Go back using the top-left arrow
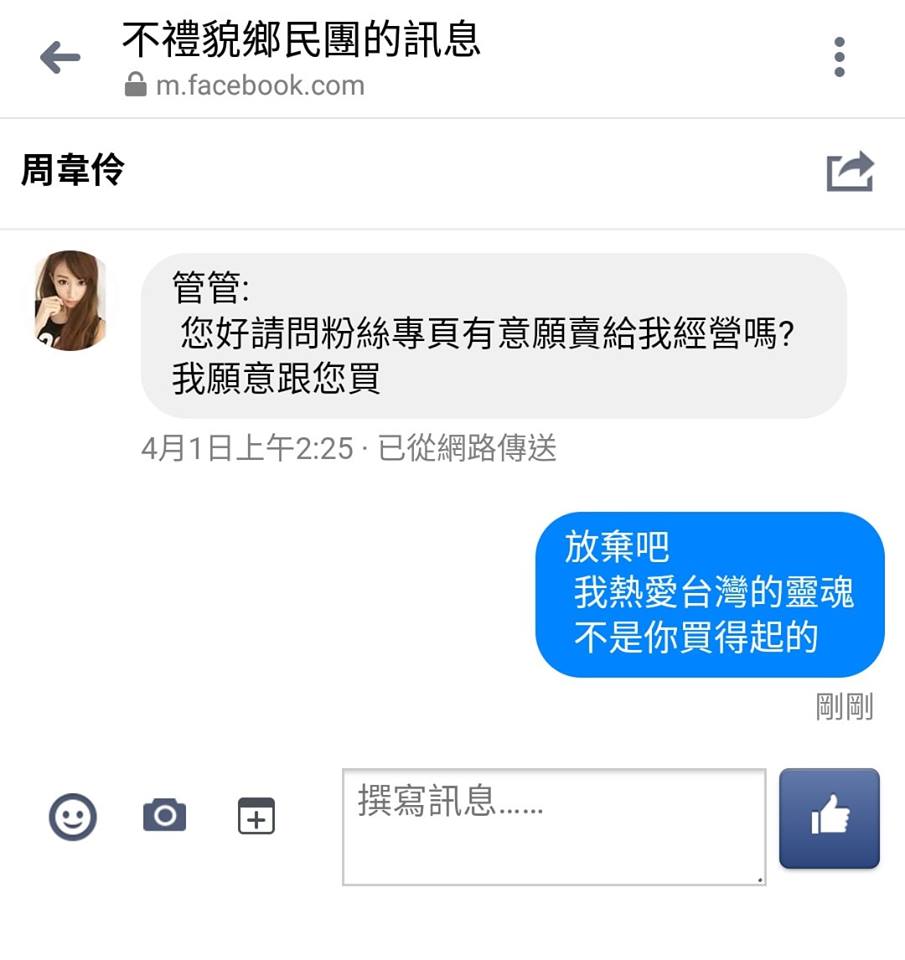 pyautogui.click(x=60, y=58)
